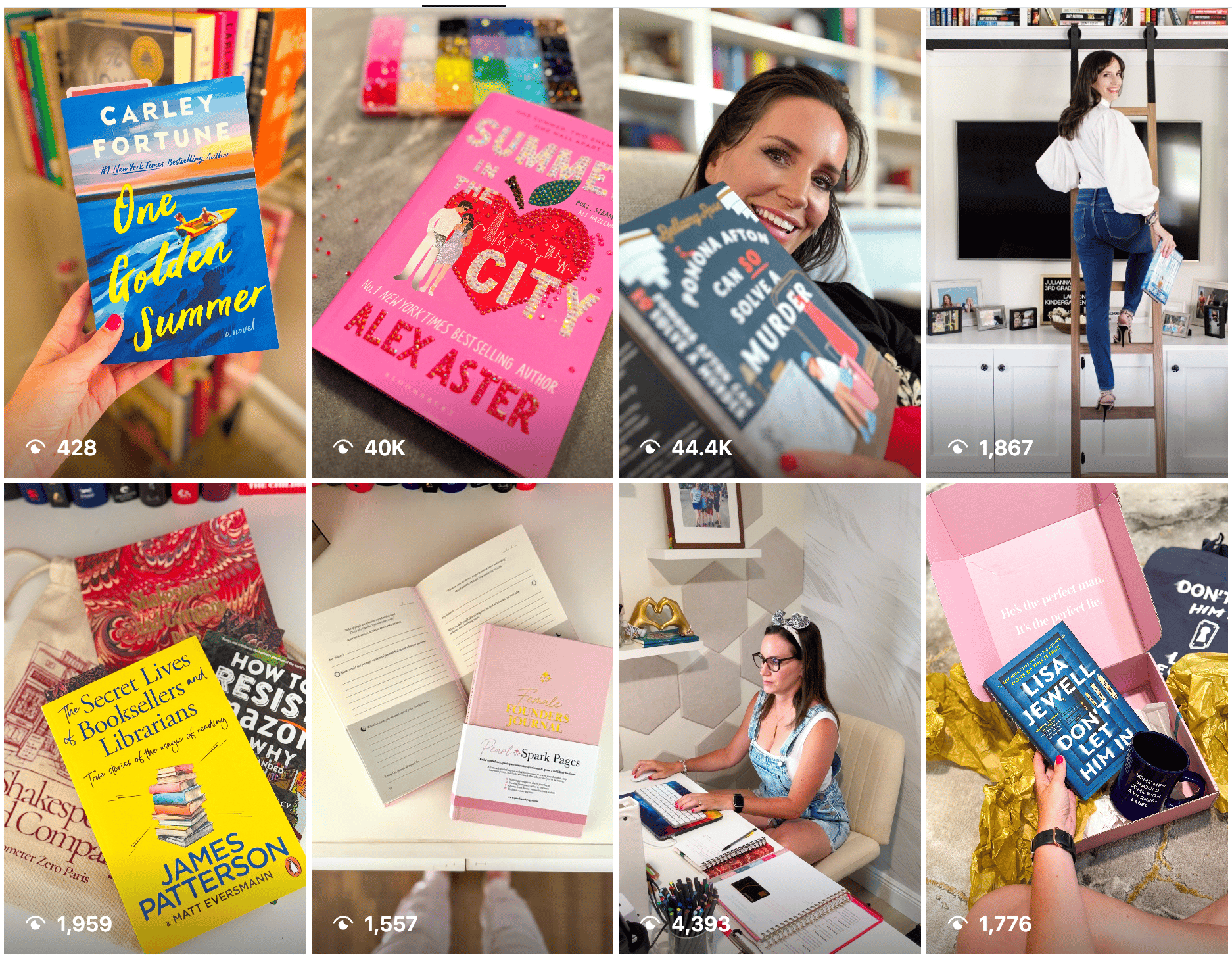
Task: Open the One Golden Summer book video
Action: [x=155, y=243]
